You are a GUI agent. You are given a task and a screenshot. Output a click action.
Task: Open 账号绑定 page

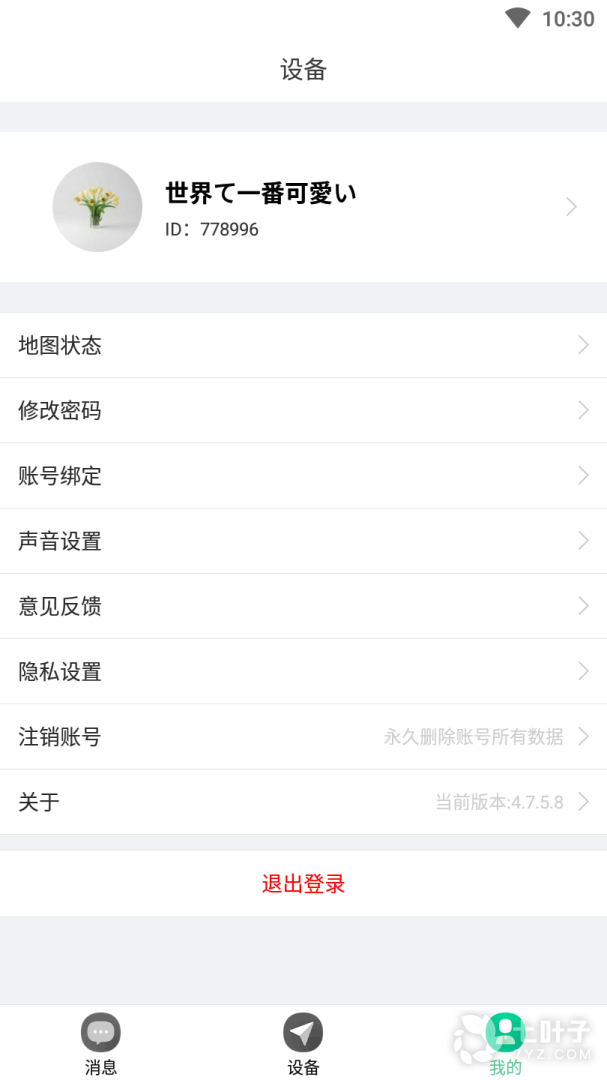[303, 475]
